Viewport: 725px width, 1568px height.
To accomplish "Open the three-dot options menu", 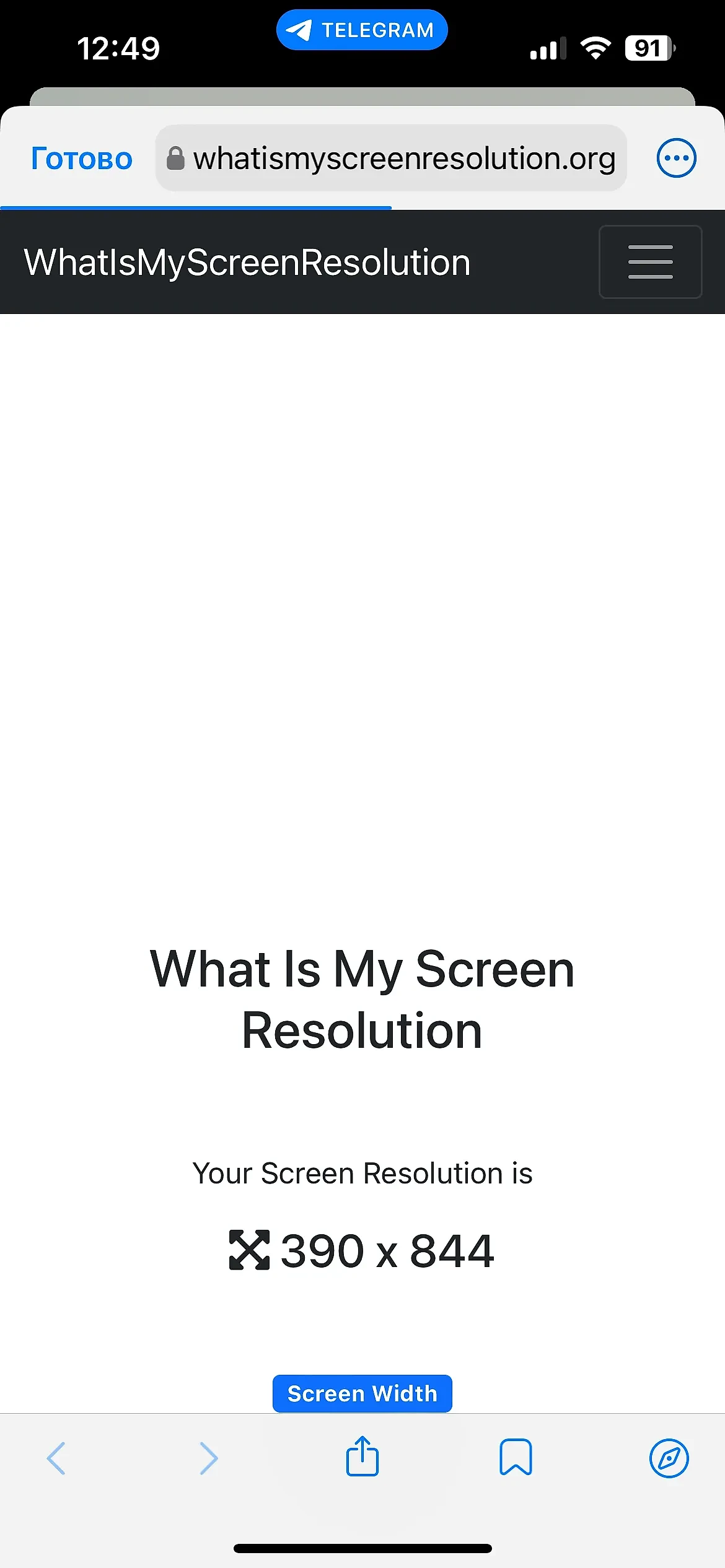I will (x=676, y=158).
